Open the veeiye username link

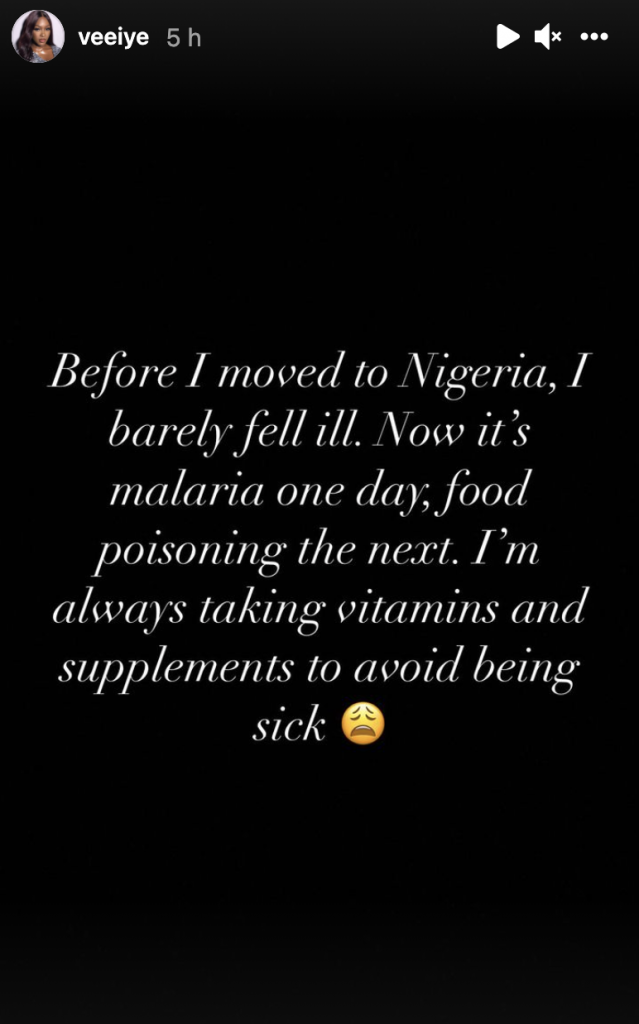click(113, 37)
